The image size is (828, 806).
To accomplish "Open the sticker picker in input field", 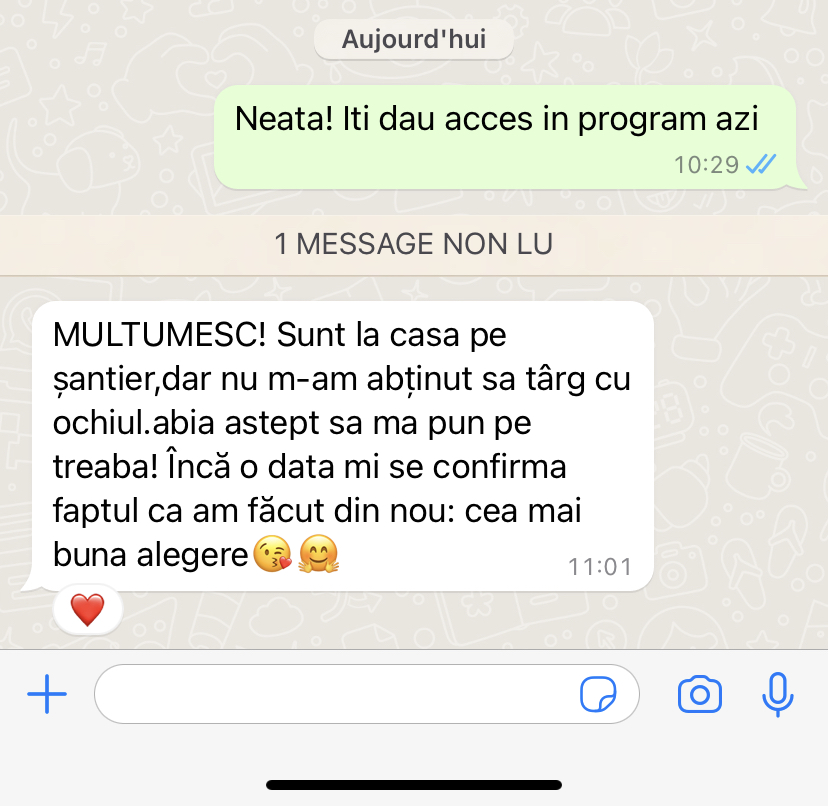I will [x=598, y=694].
